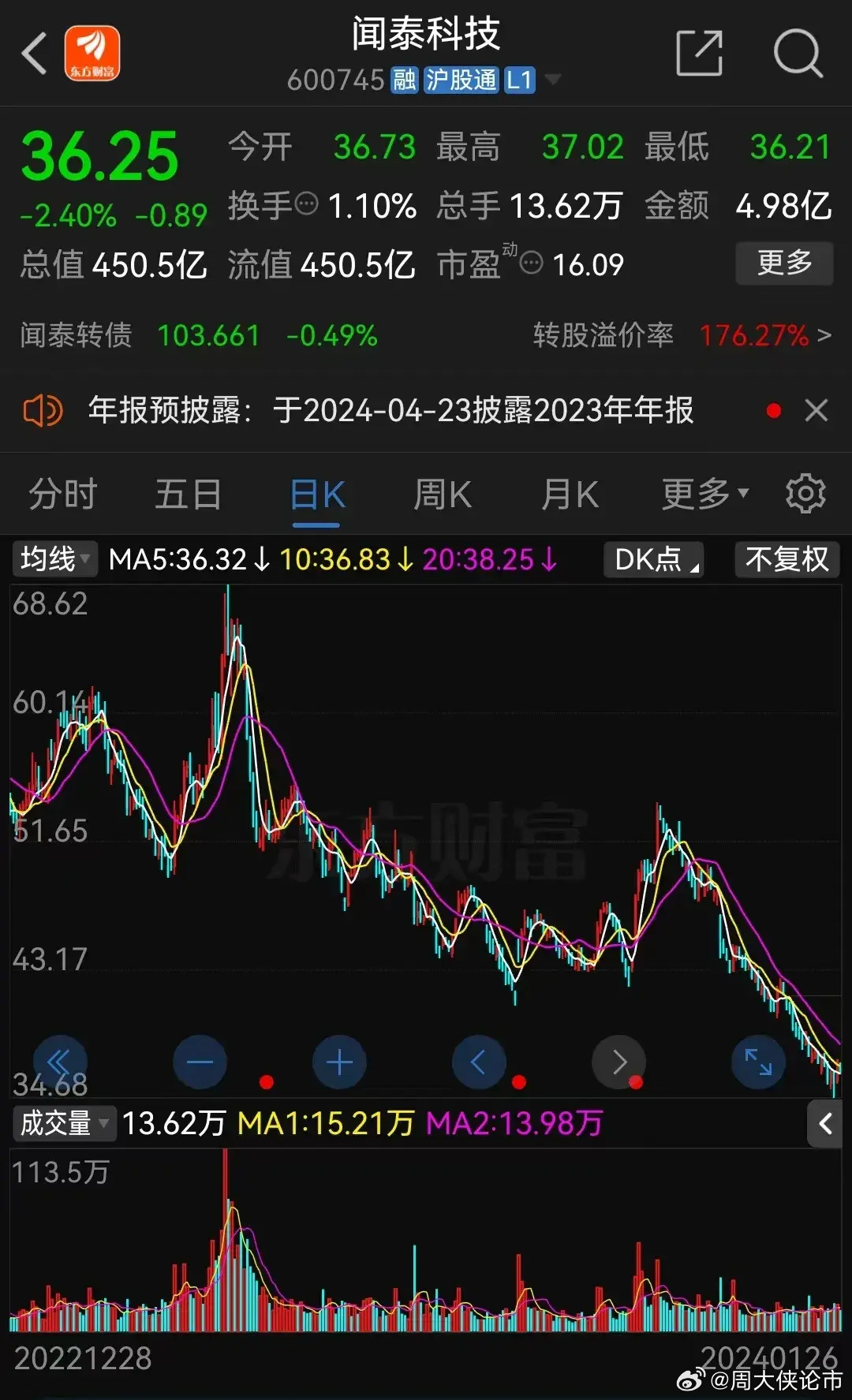852x1400 pixels.
Task: Jump to earliest data with double-left arrow
Action: pyautogui.click(x=60, y=1062)
